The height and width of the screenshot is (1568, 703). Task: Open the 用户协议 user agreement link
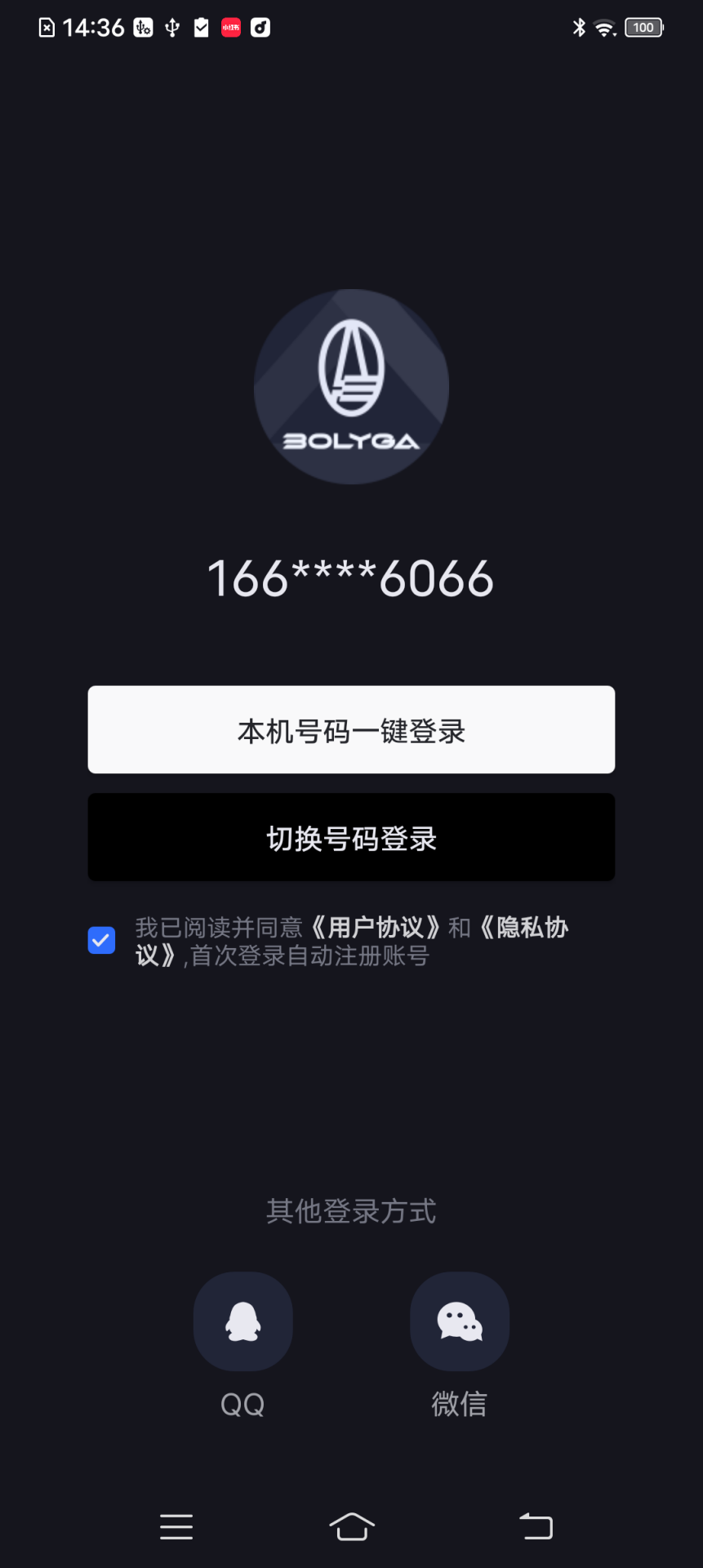tap(376, 927)
